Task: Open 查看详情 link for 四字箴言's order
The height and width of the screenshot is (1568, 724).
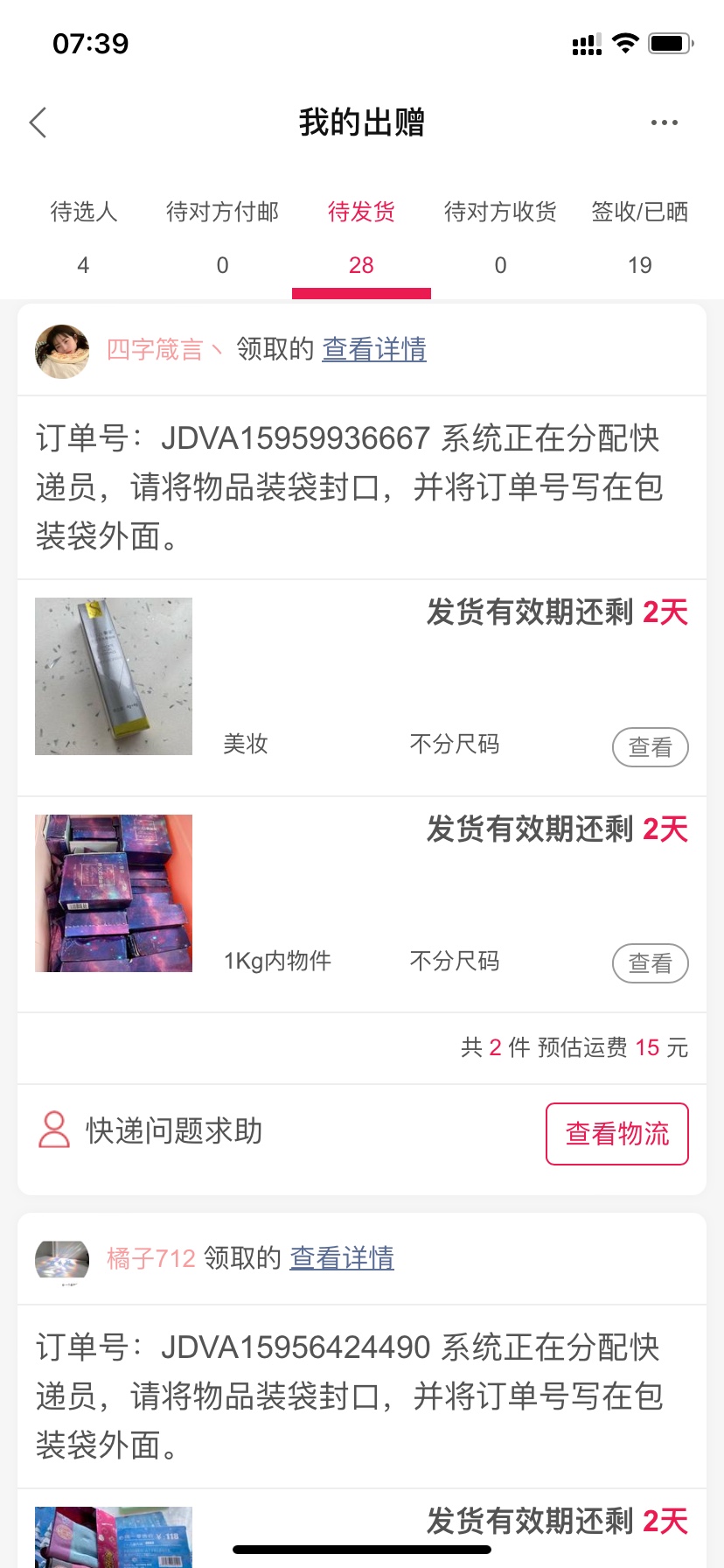Action: (x=374, y=349)
